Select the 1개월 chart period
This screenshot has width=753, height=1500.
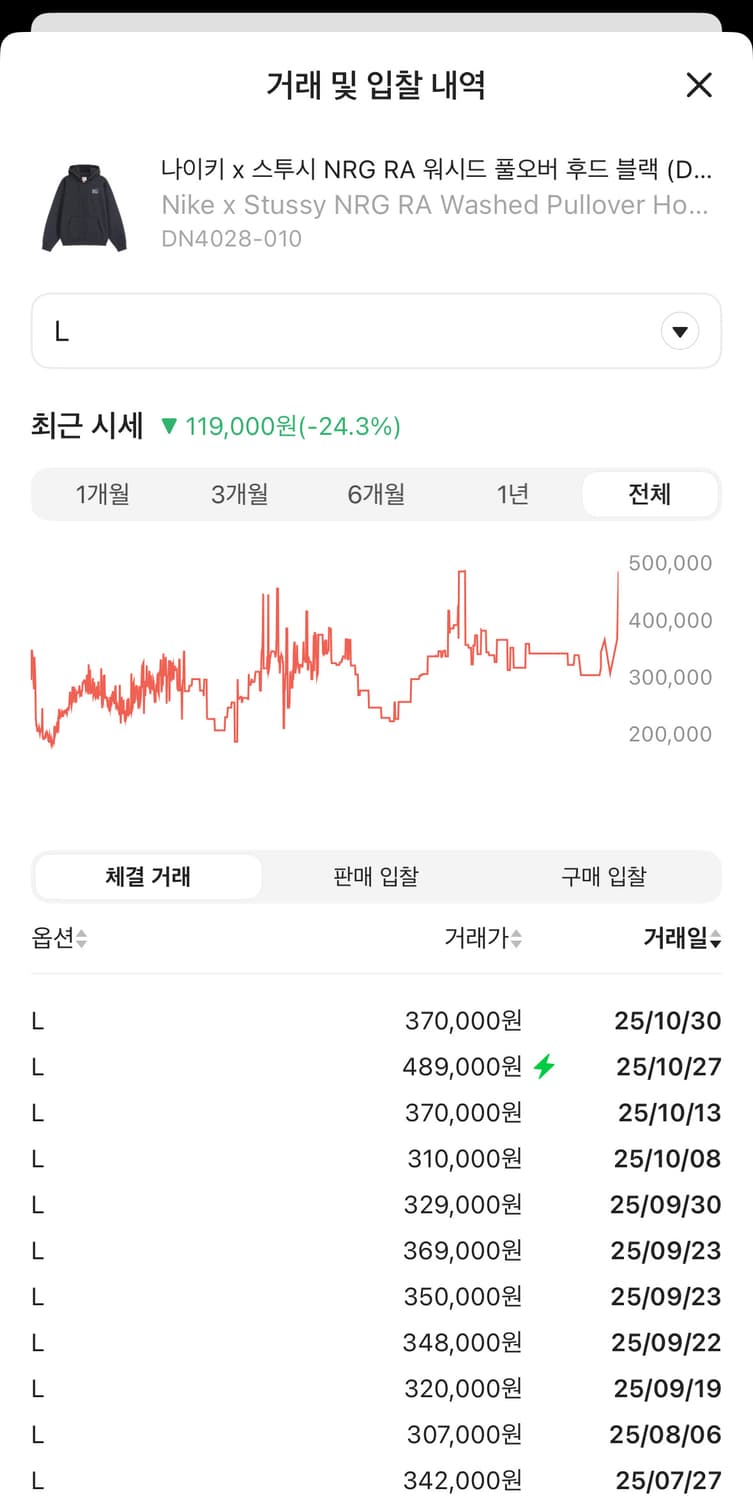tap(103, 493)
